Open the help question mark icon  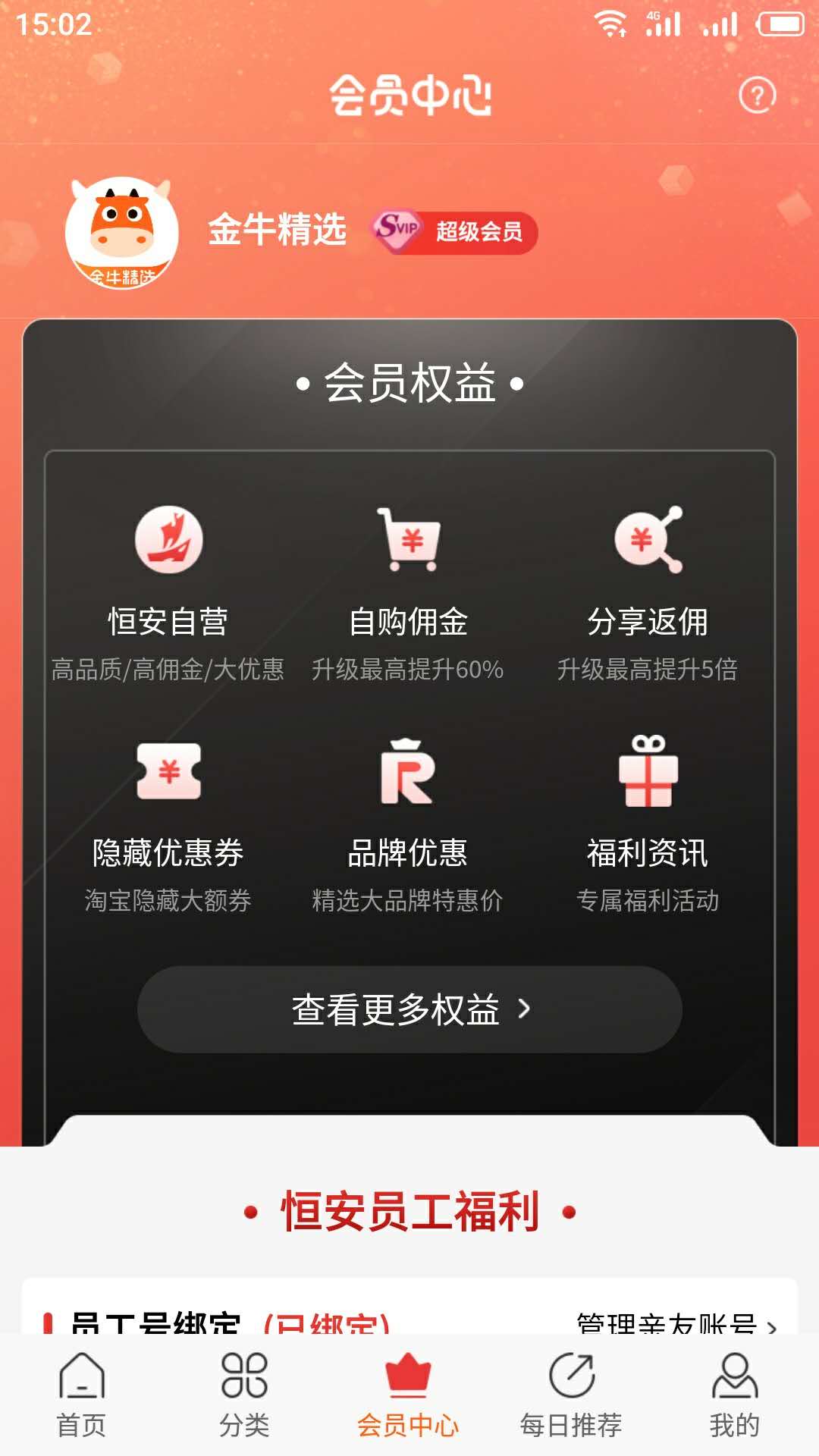(x=757, y=96)
